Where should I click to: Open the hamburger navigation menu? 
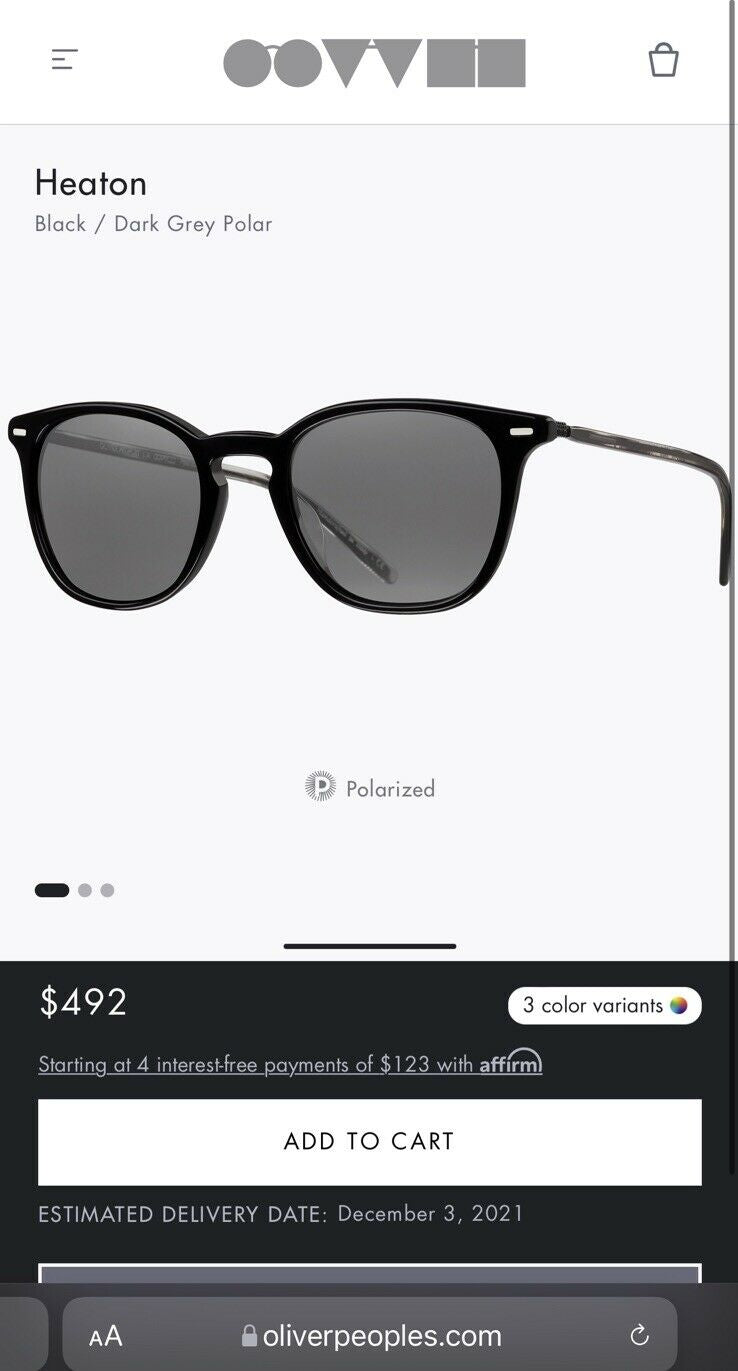(64, 60)
